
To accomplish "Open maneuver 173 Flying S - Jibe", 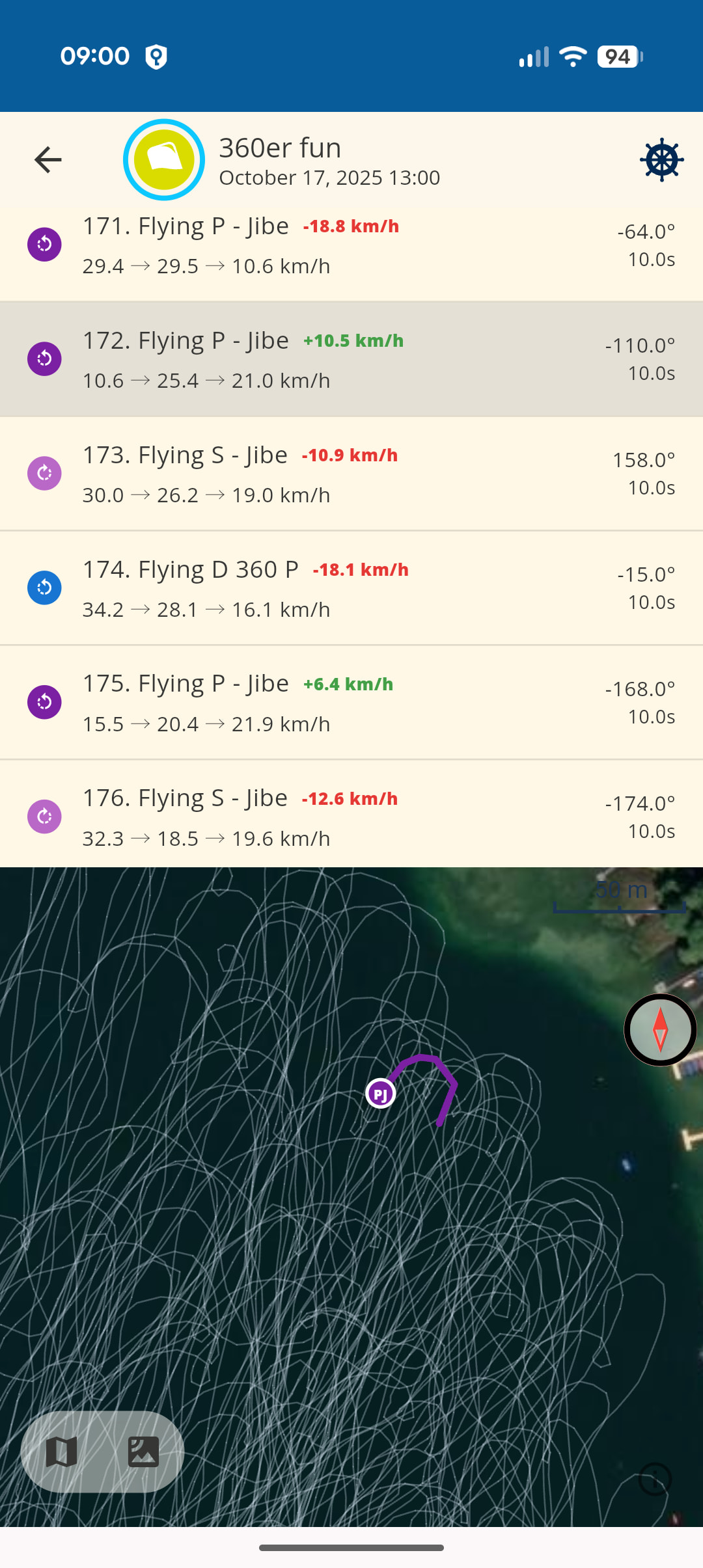I will coord(351,474).
